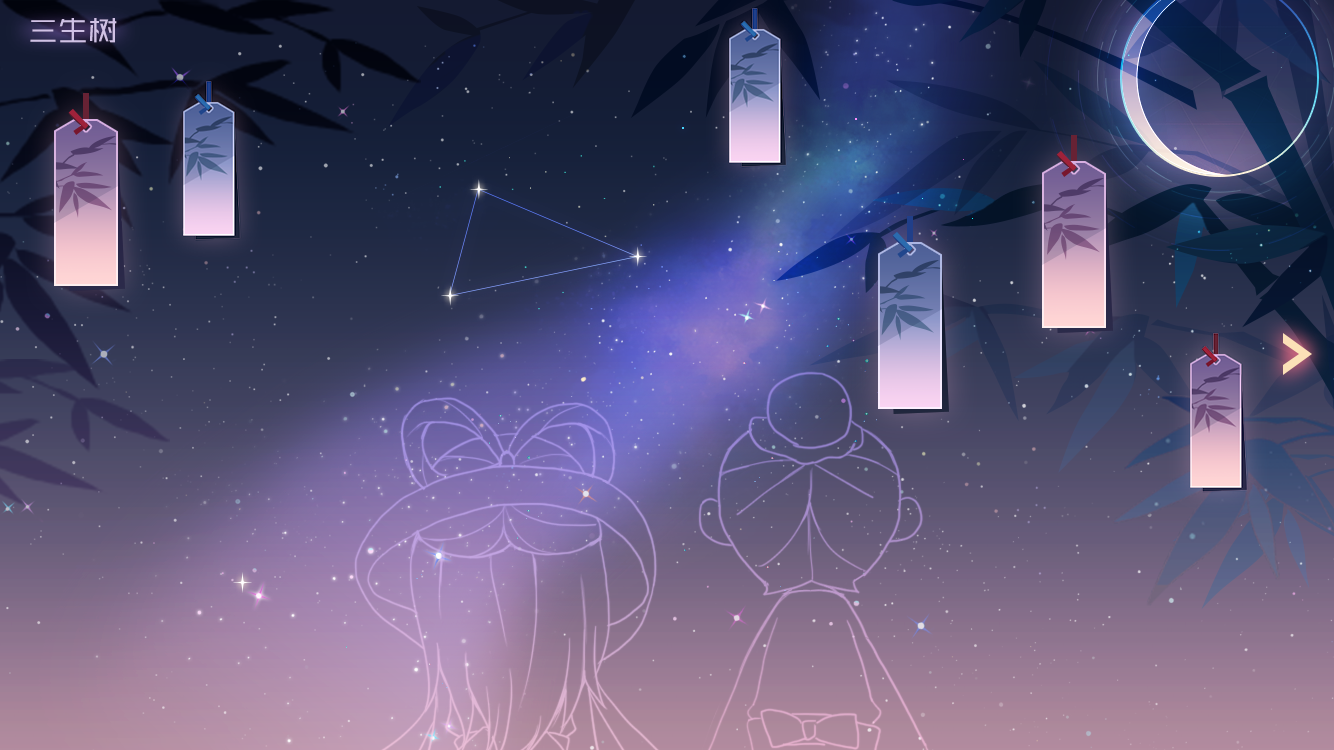Open the small red-ribbon tag beside the arrow
This screenshot has height=750, width=1334.
[1215, 423]
